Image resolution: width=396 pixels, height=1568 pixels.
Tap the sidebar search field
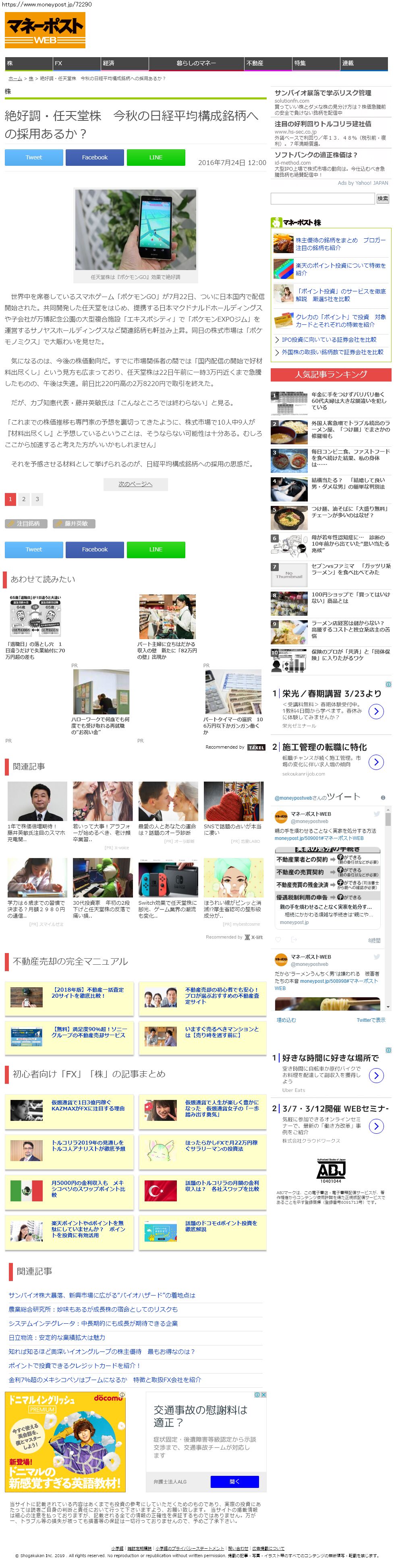pyautogui.click(x=322, y=198)
